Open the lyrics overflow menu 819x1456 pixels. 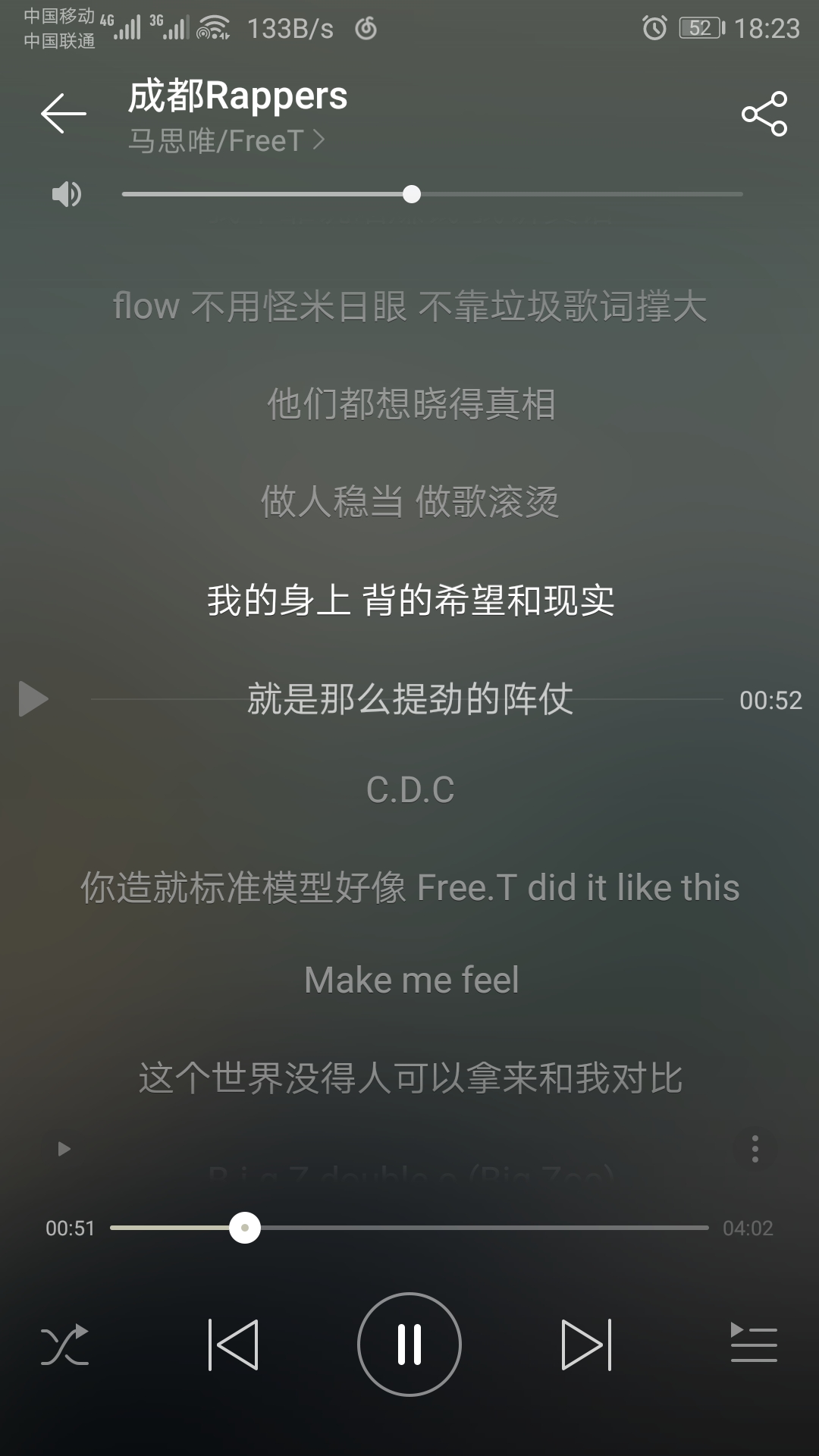(755, 1149)
